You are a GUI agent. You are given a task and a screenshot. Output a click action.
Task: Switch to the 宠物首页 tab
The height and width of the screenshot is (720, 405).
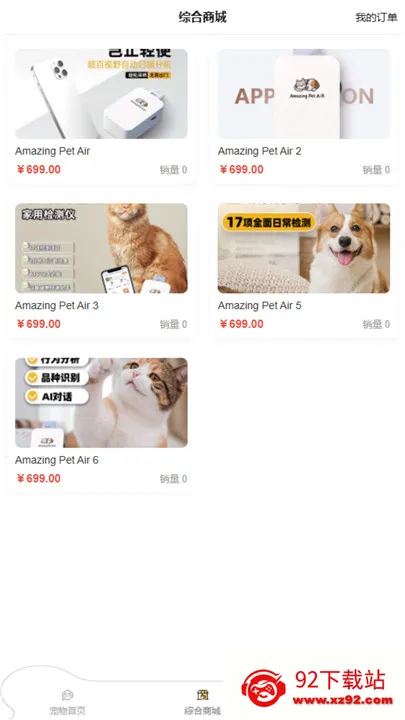68,702
